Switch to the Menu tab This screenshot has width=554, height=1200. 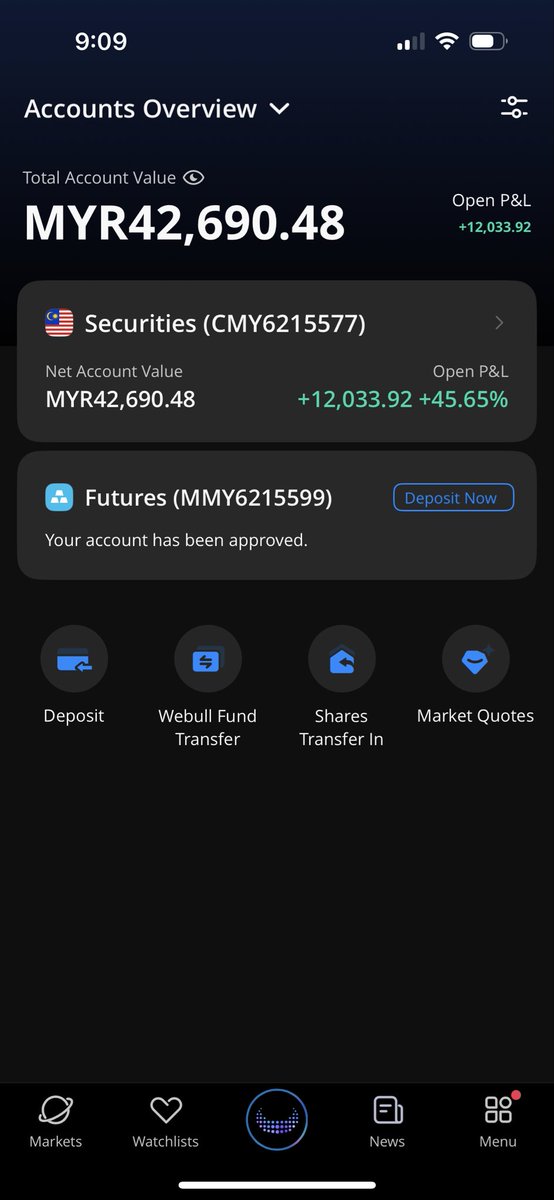pyautogui.click(x=498, y=1121)
